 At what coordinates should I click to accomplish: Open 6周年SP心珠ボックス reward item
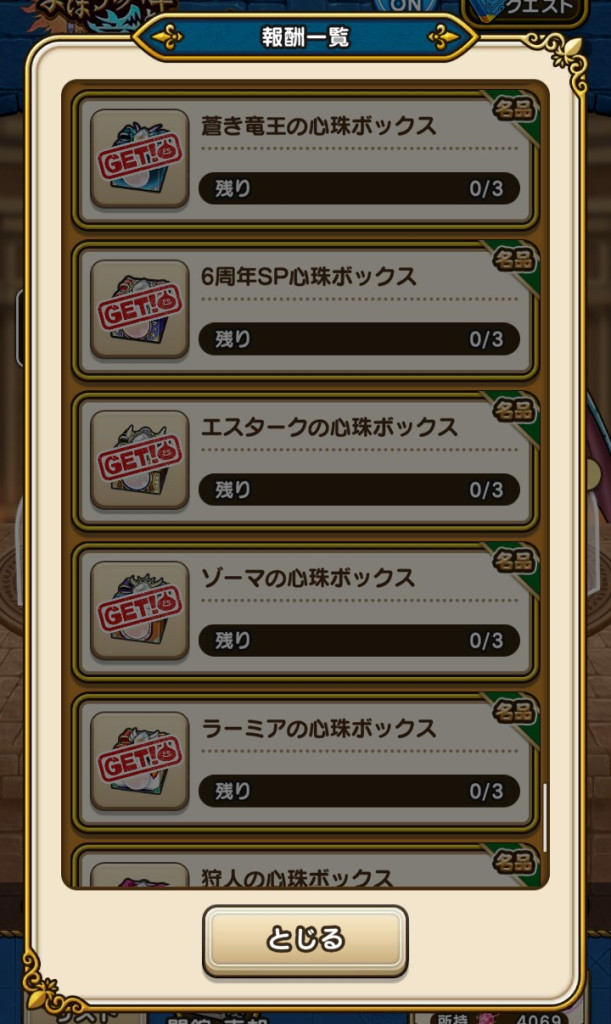pyautogui.click(x=305, y=309)
